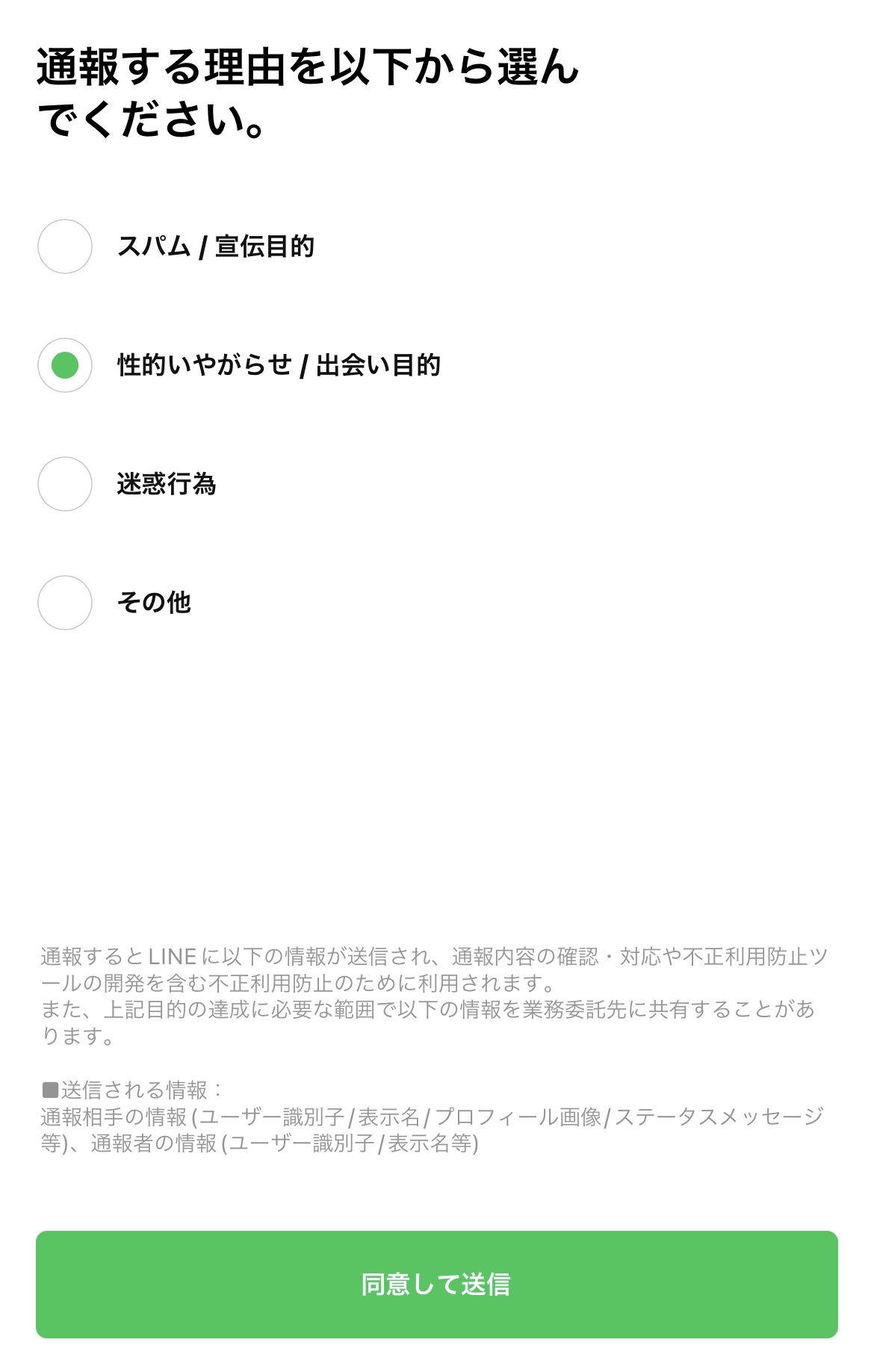Image resolution: width=874 pixels, height=1372 pixels.
Task: Select the スパム / 宣伝目的 reason
Action: [65, 246]
